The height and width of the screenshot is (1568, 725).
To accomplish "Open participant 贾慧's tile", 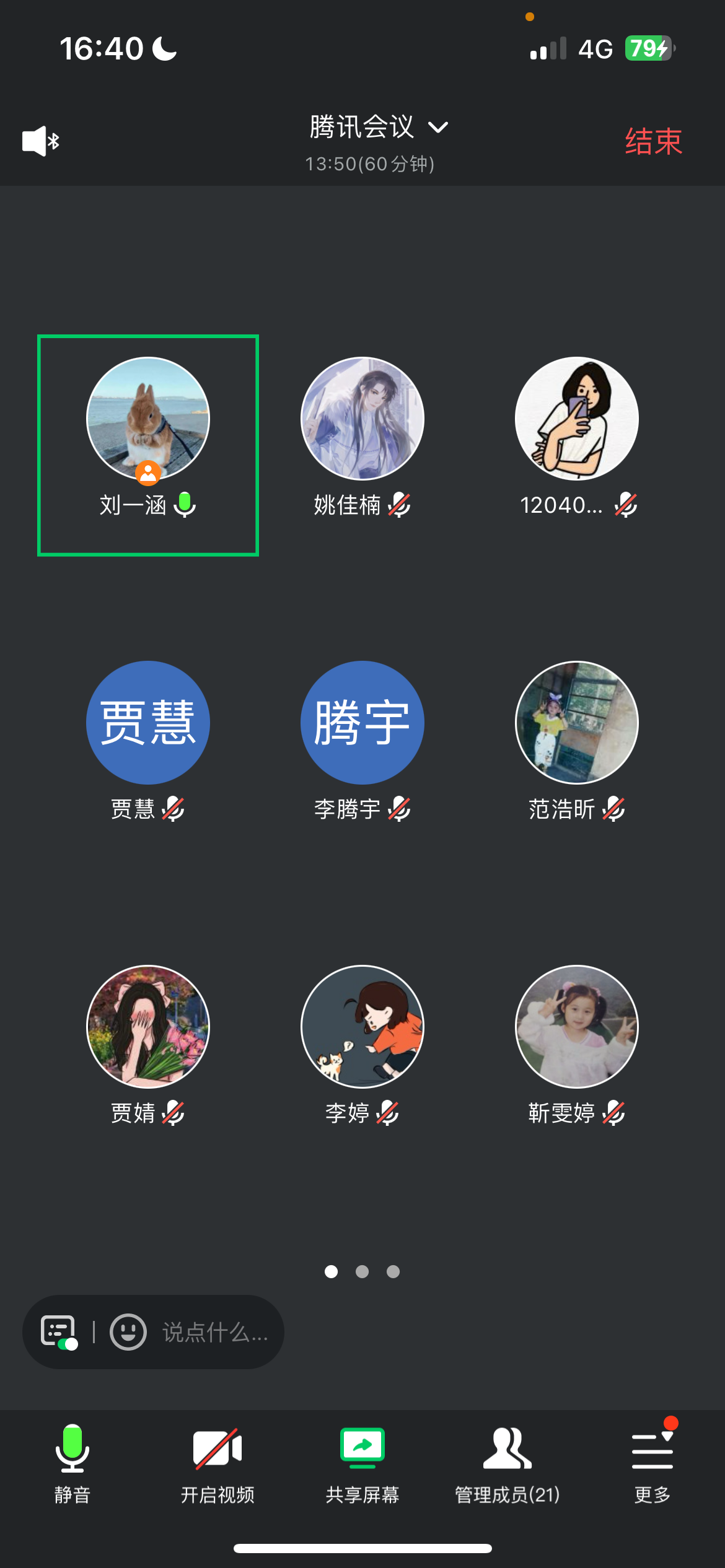I will pyautogui.click(x=148, y=723).
